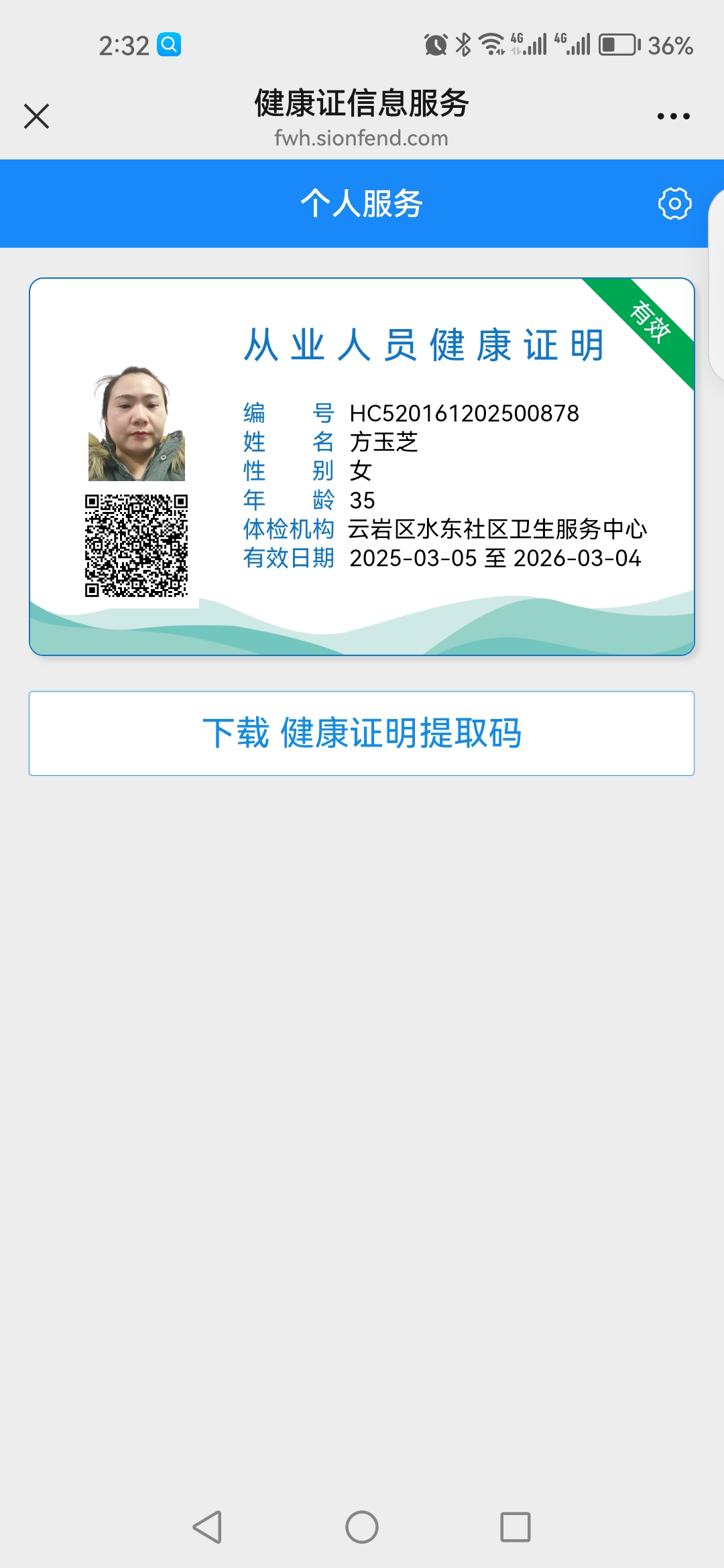The image size is (724, 1568).
Task: Go back using system back button
Action: tap(207, 1527)
